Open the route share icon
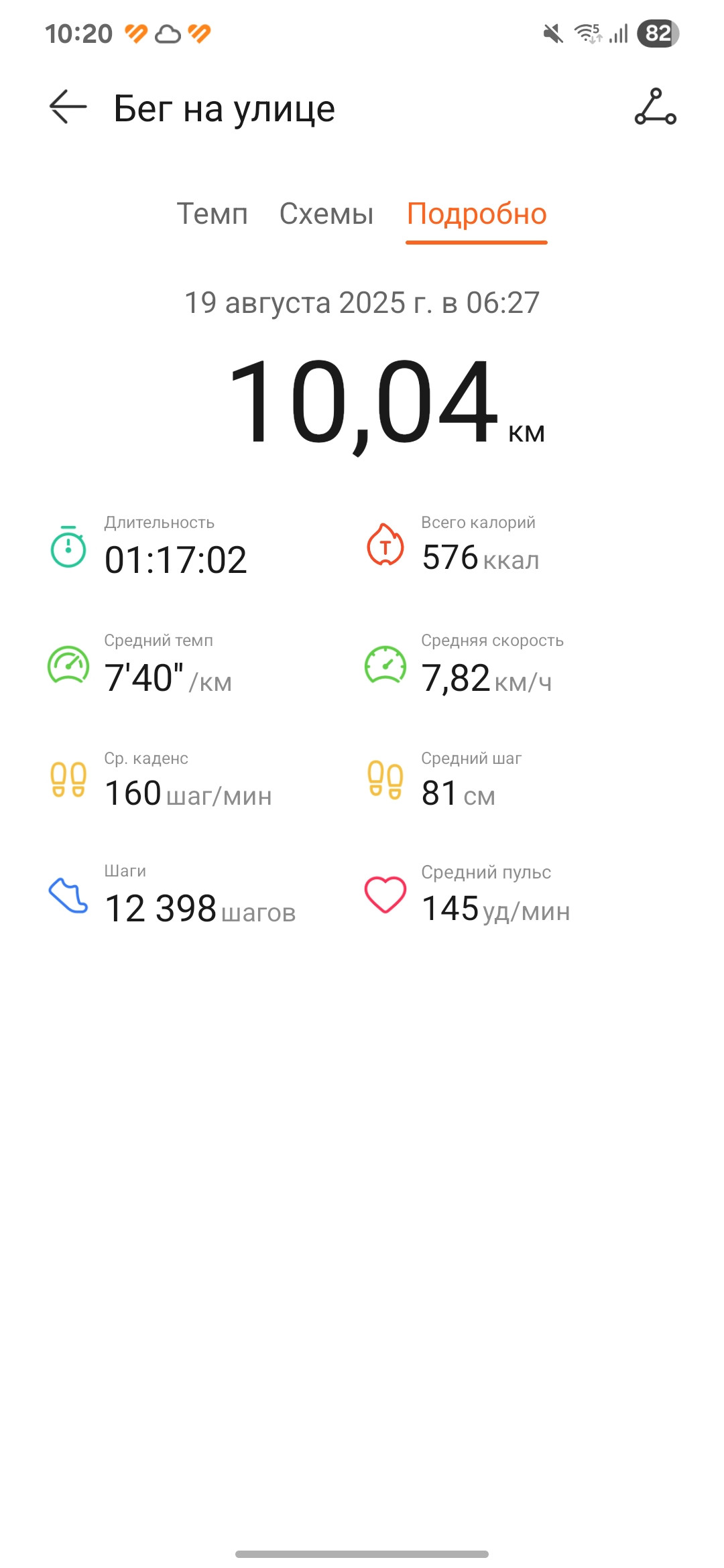Viewport: 724px width, 1568px height. point(656,107)
